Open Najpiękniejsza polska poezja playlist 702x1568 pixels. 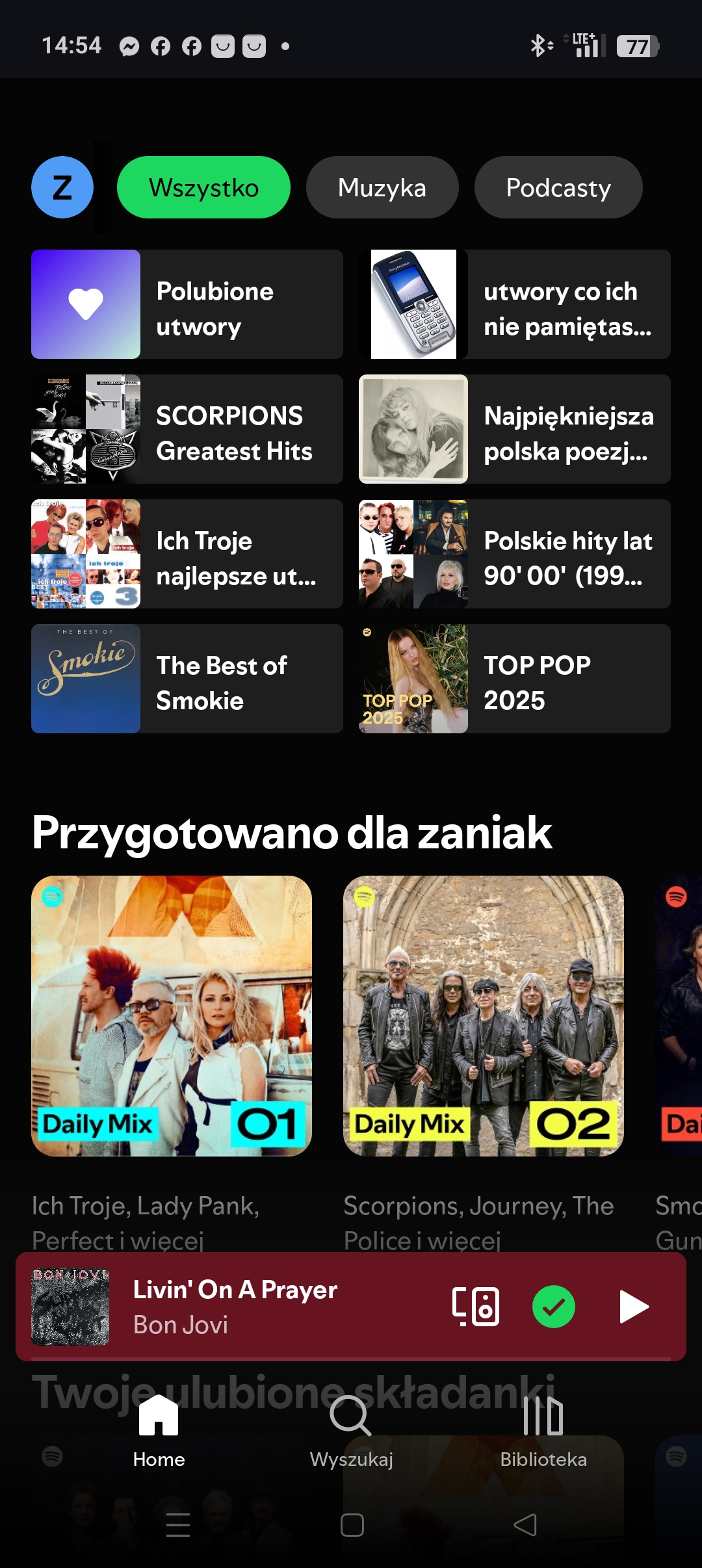point(515,429)
